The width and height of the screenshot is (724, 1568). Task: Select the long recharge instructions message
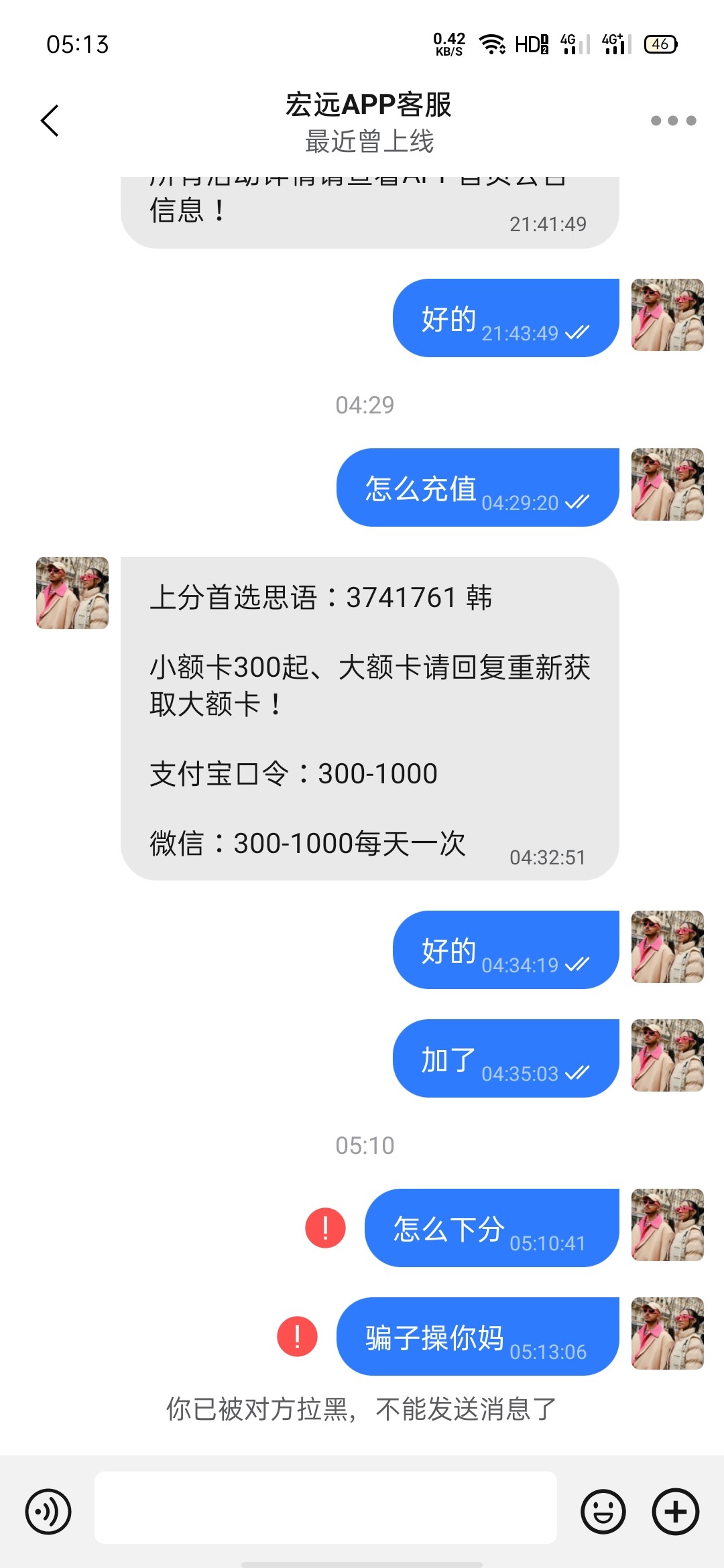coord(367,717)
